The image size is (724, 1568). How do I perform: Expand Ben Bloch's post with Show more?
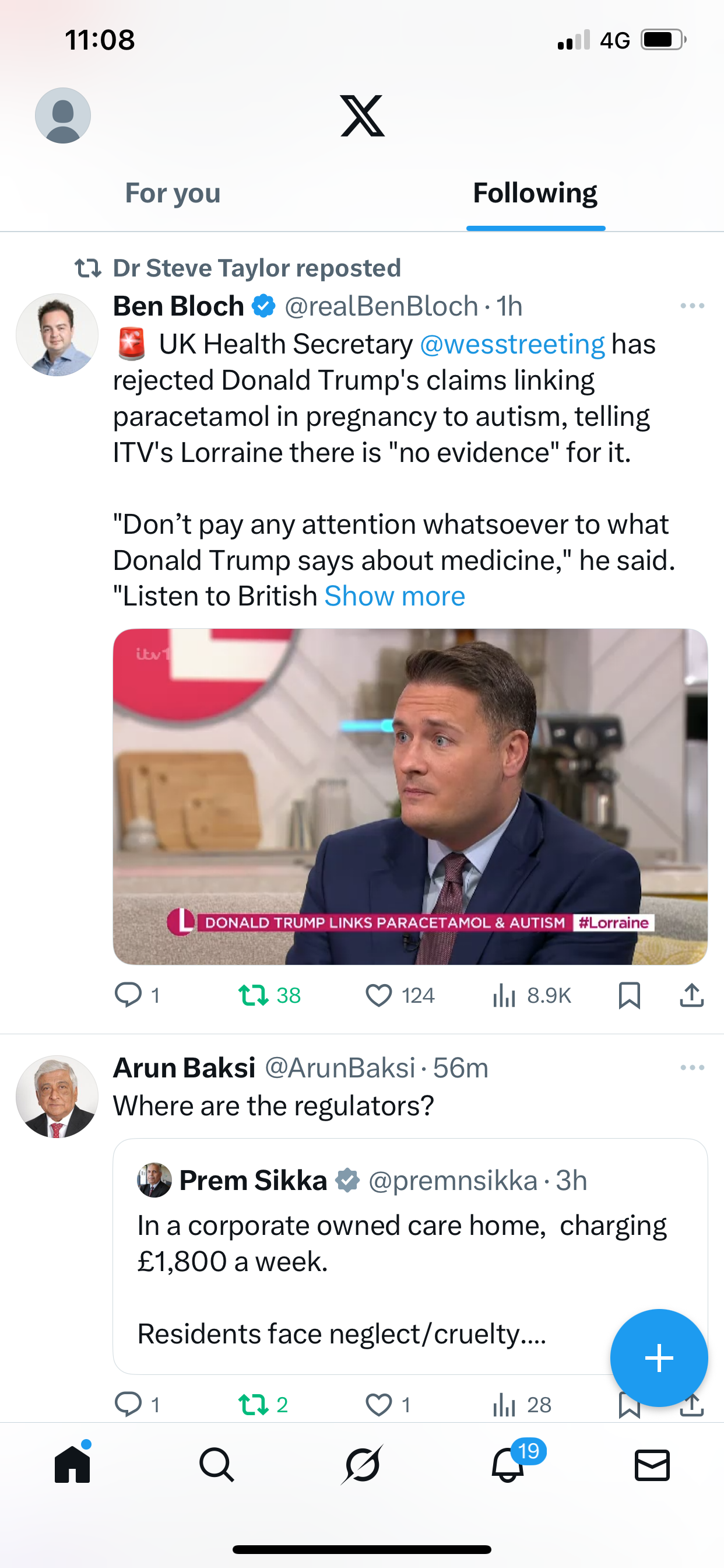tap(394, 597)
